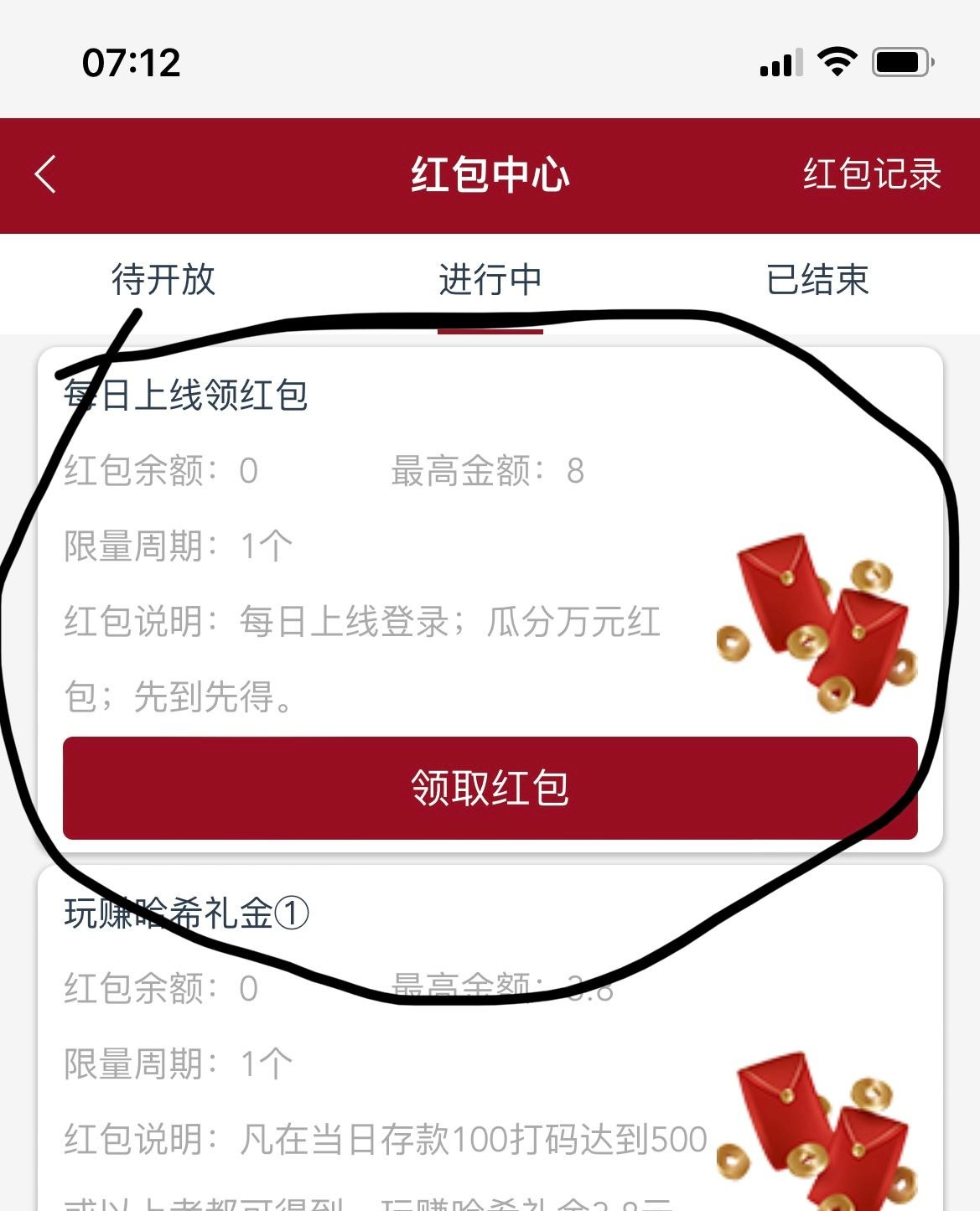Switch to the 已结束 tab
This screenshot has width=980, height=1211.
point(817,280)
